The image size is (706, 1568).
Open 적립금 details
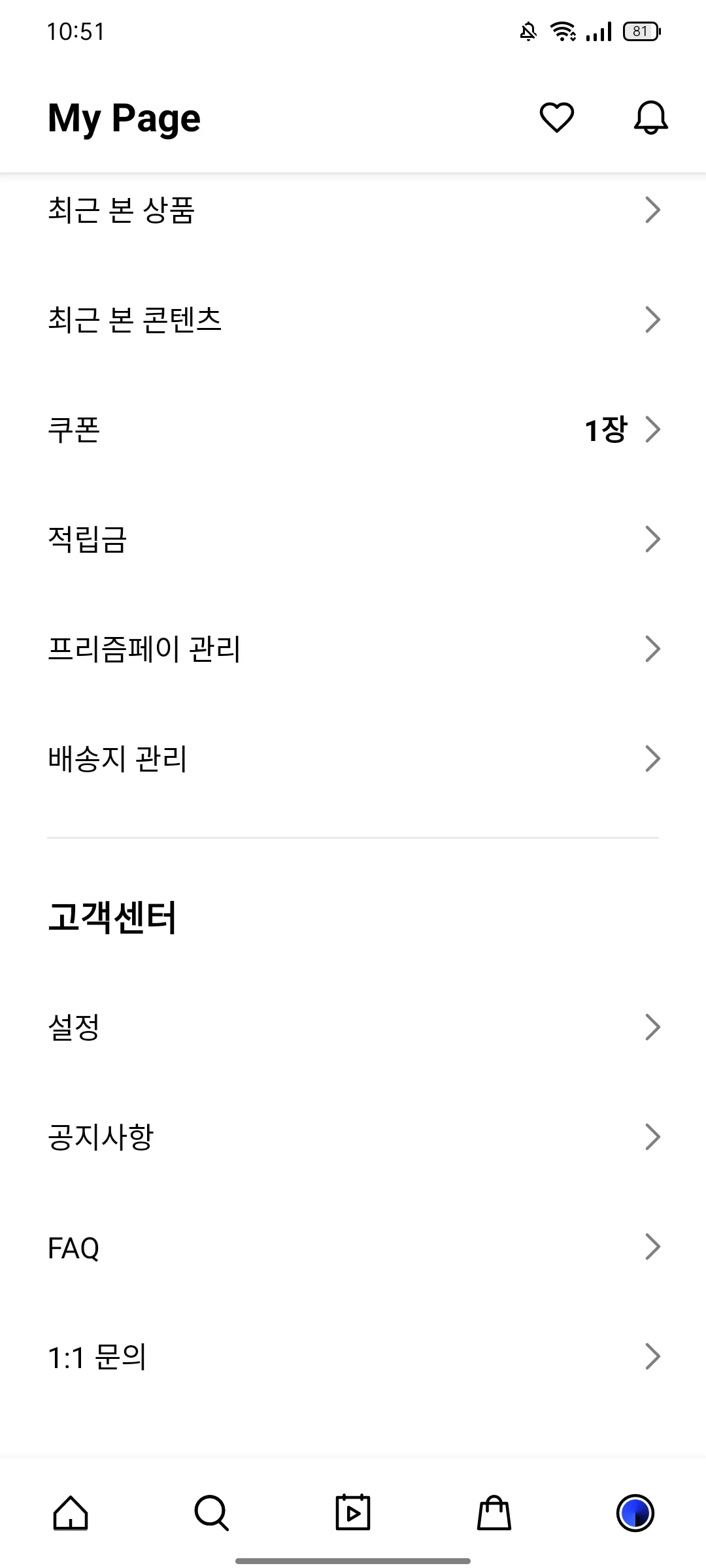(x=353, y=538)
